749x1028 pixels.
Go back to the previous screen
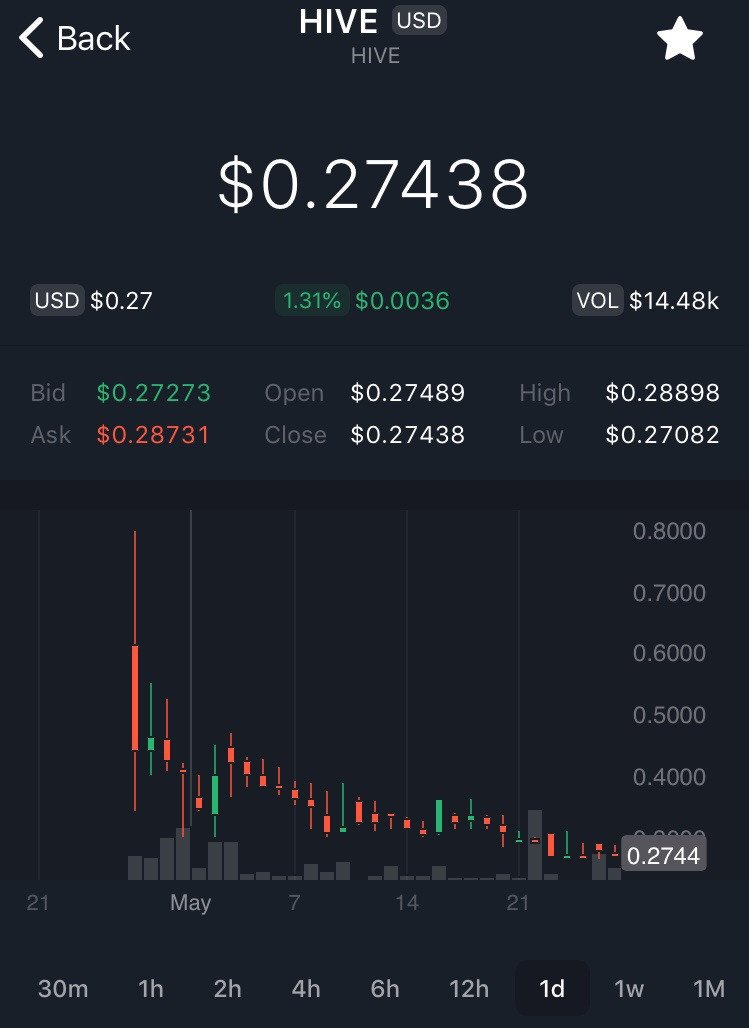pos(75,39)
